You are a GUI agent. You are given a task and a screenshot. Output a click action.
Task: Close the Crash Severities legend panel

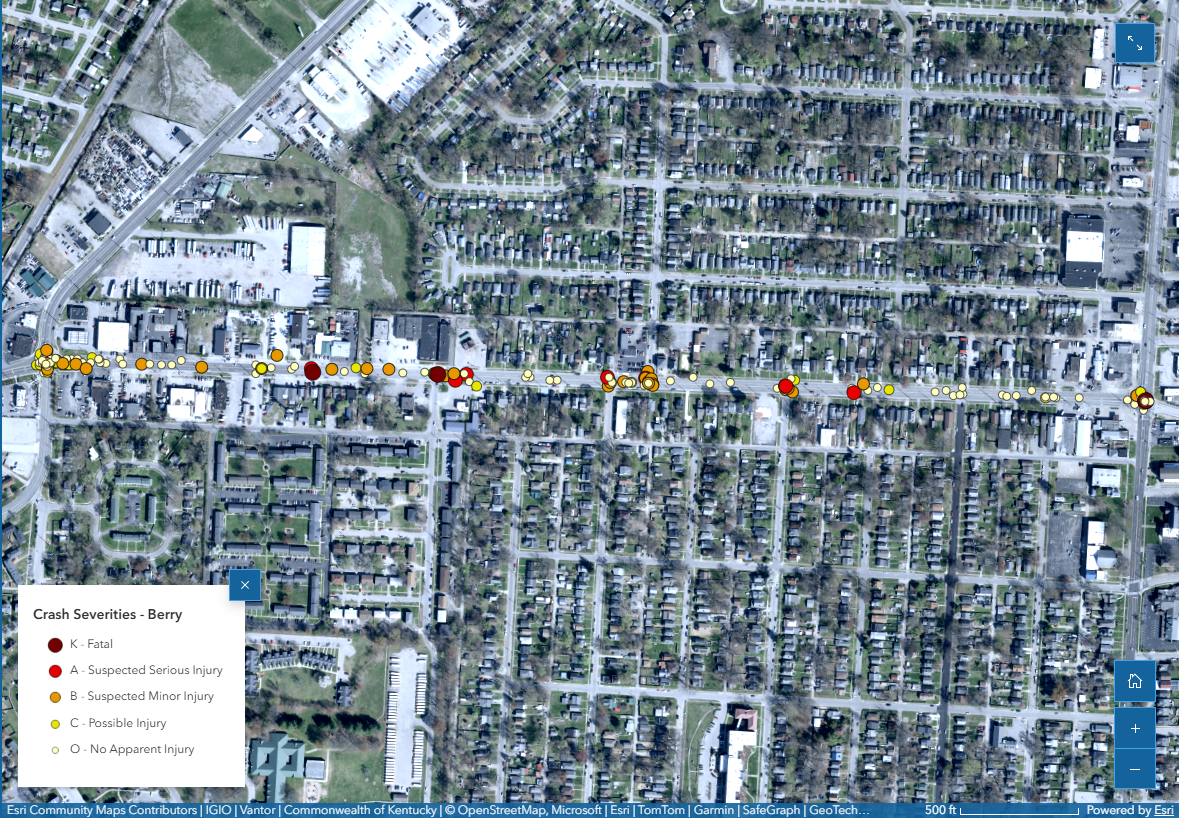pos(244,585)
